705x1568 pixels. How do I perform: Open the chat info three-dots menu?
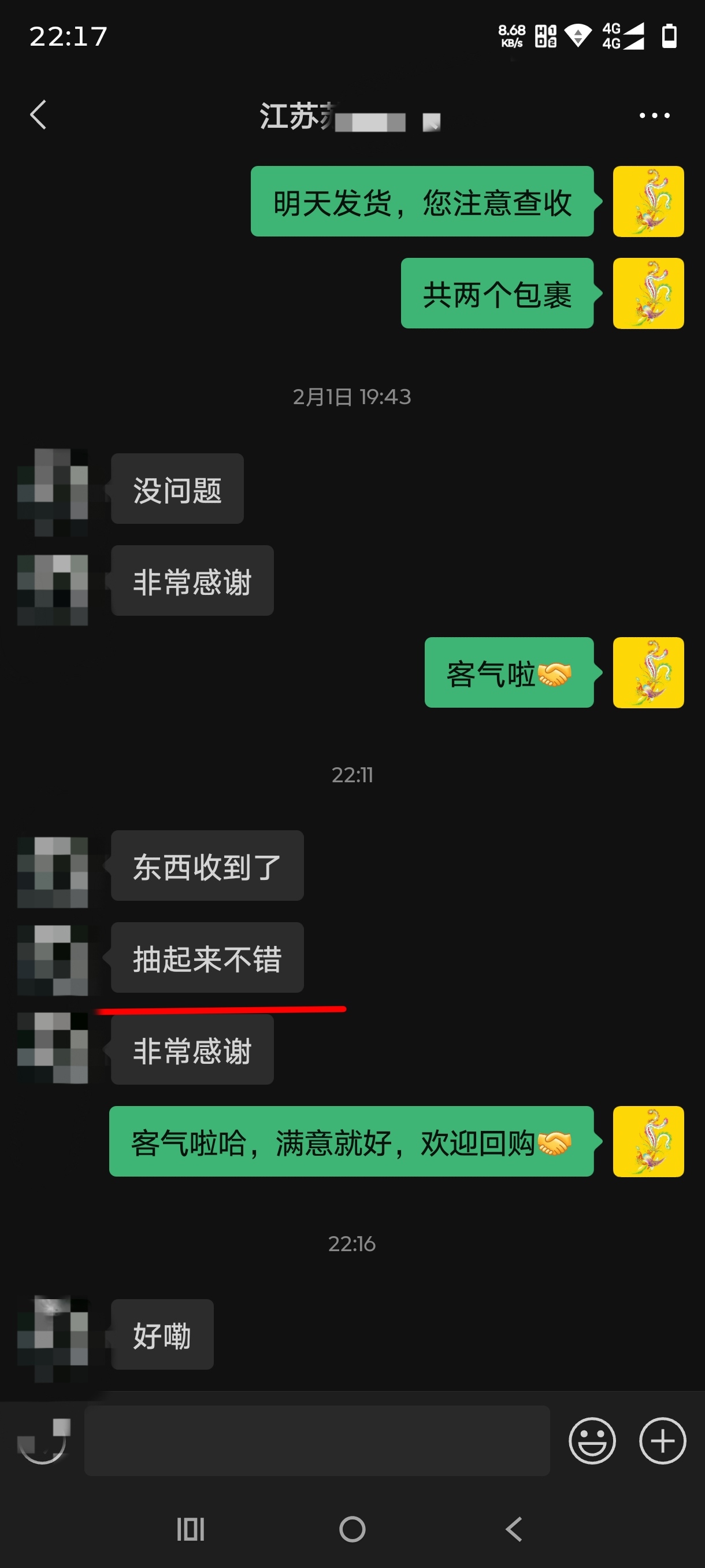[x=654, y=115]
